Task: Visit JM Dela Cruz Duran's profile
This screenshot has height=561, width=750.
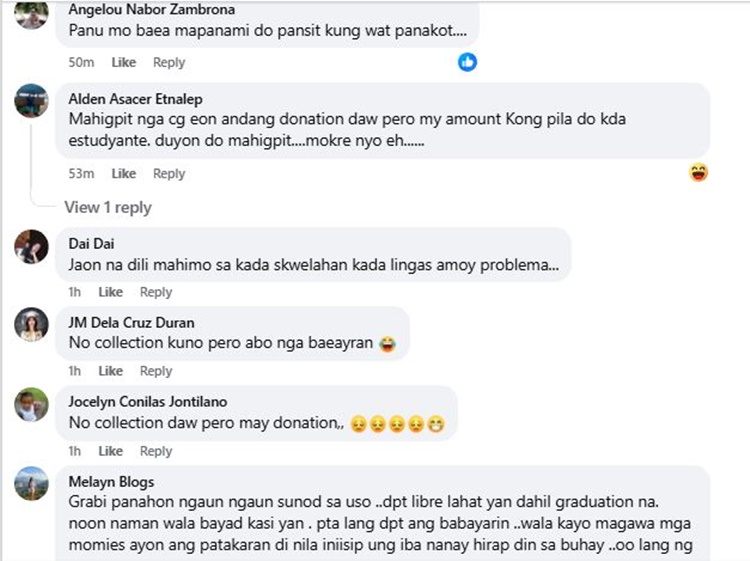Action: (x=131, y=322)
